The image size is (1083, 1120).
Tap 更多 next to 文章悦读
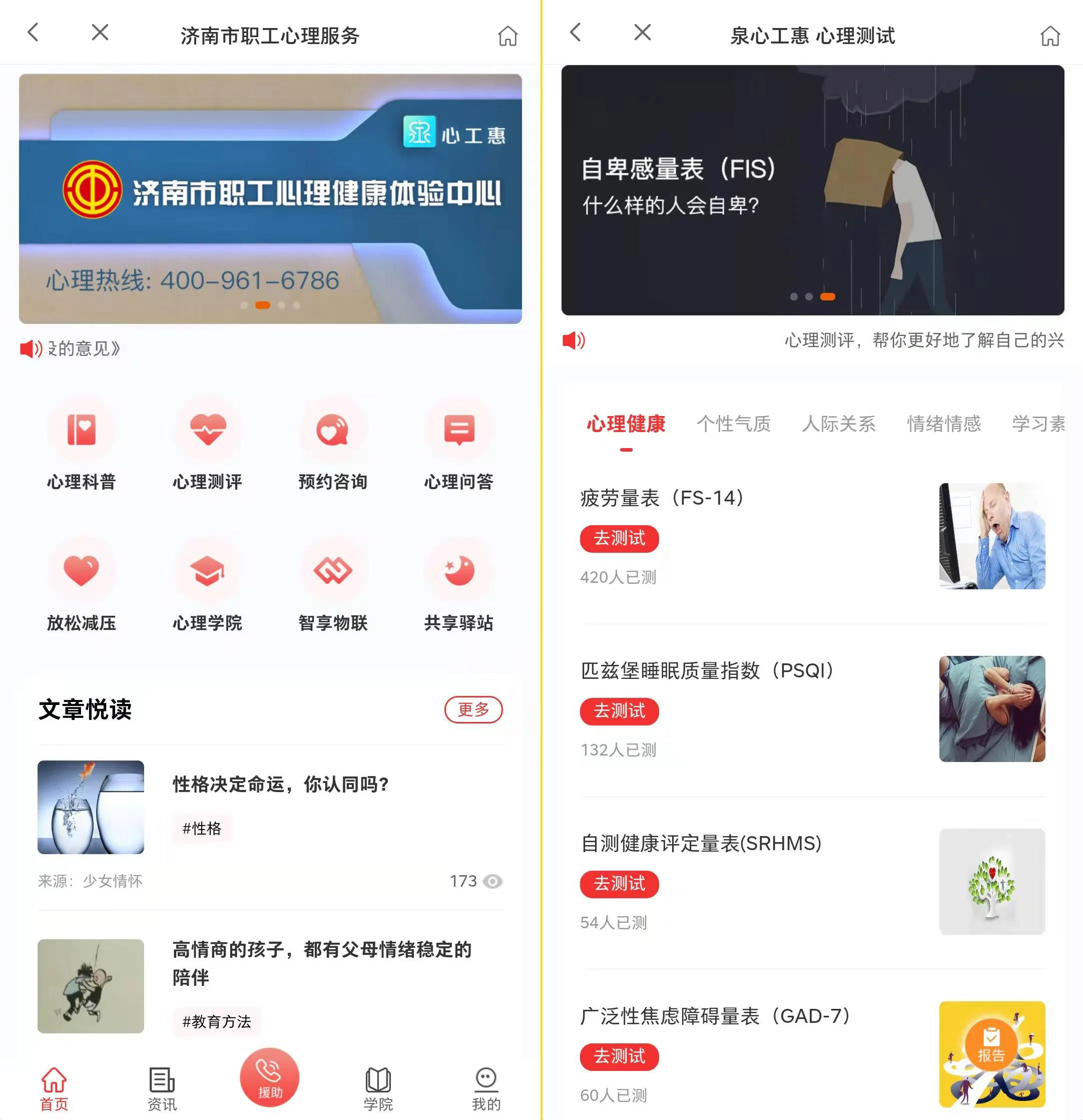pos(473,710)
